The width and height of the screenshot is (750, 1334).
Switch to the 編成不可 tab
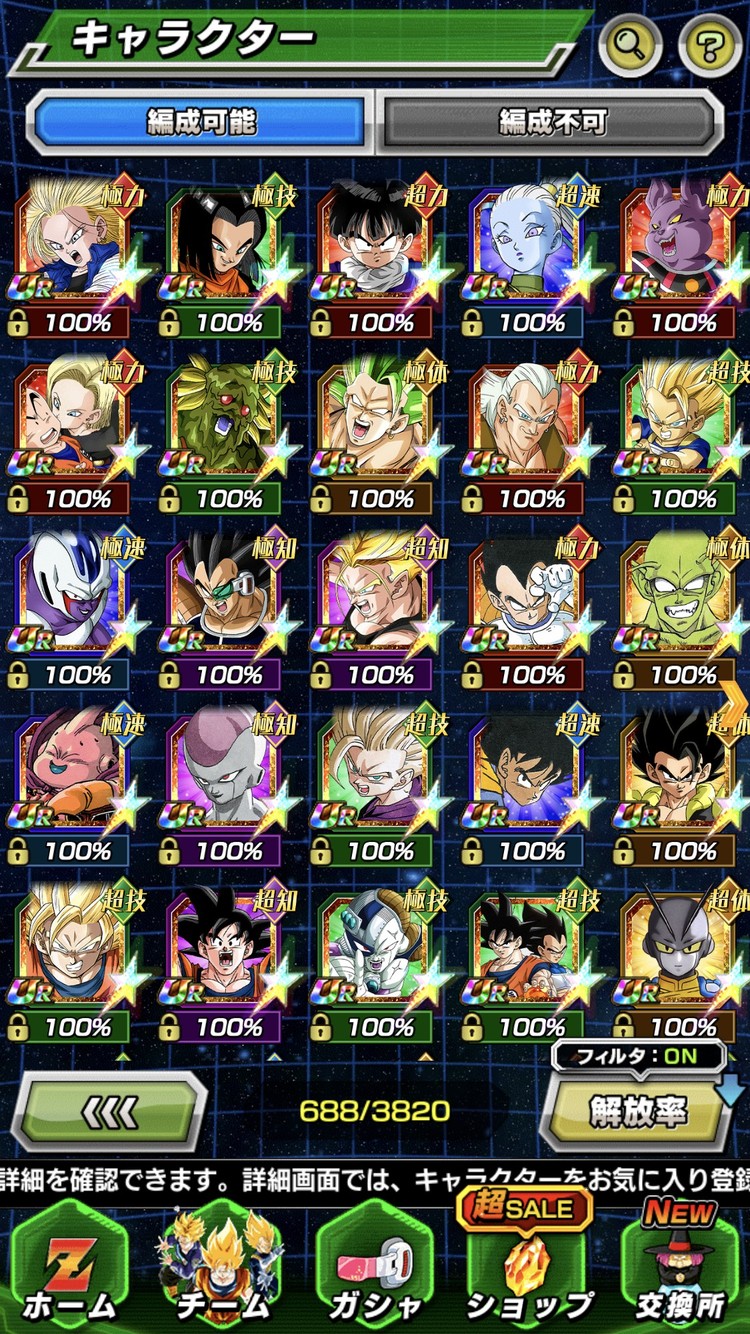pyautogui.click(x=552, y=123)
